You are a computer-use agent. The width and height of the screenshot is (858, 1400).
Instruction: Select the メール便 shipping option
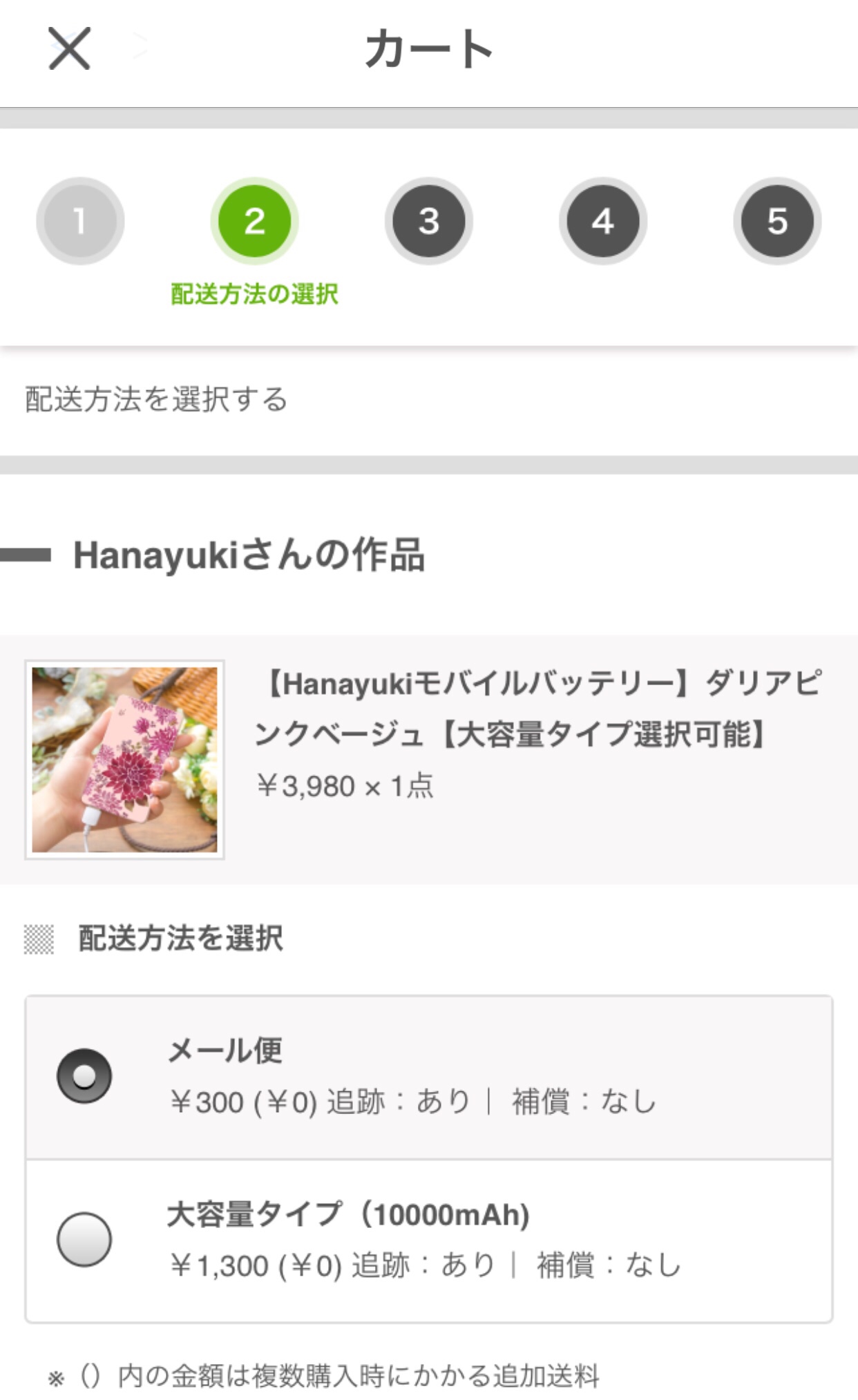click(84, 1076)
